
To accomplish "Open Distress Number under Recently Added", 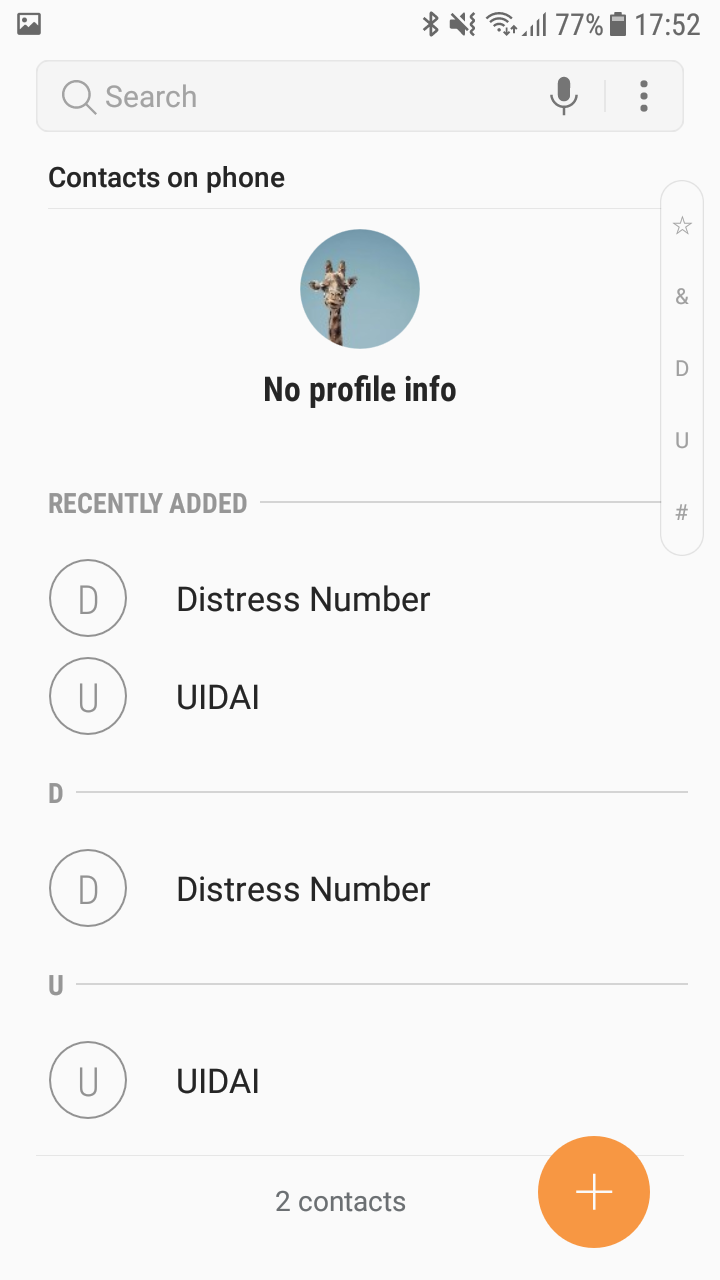I will pyautogui.click(x=303, y=599).
